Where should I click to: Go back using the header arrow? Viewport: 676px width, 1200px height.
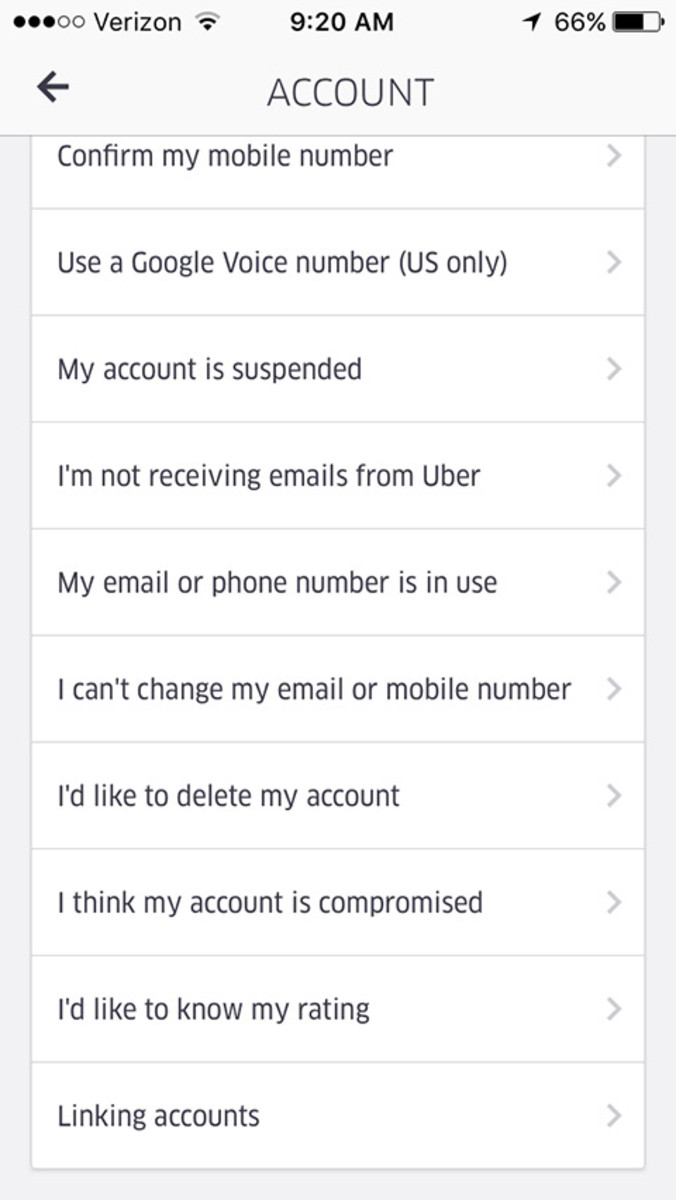(x=53, y=89)
